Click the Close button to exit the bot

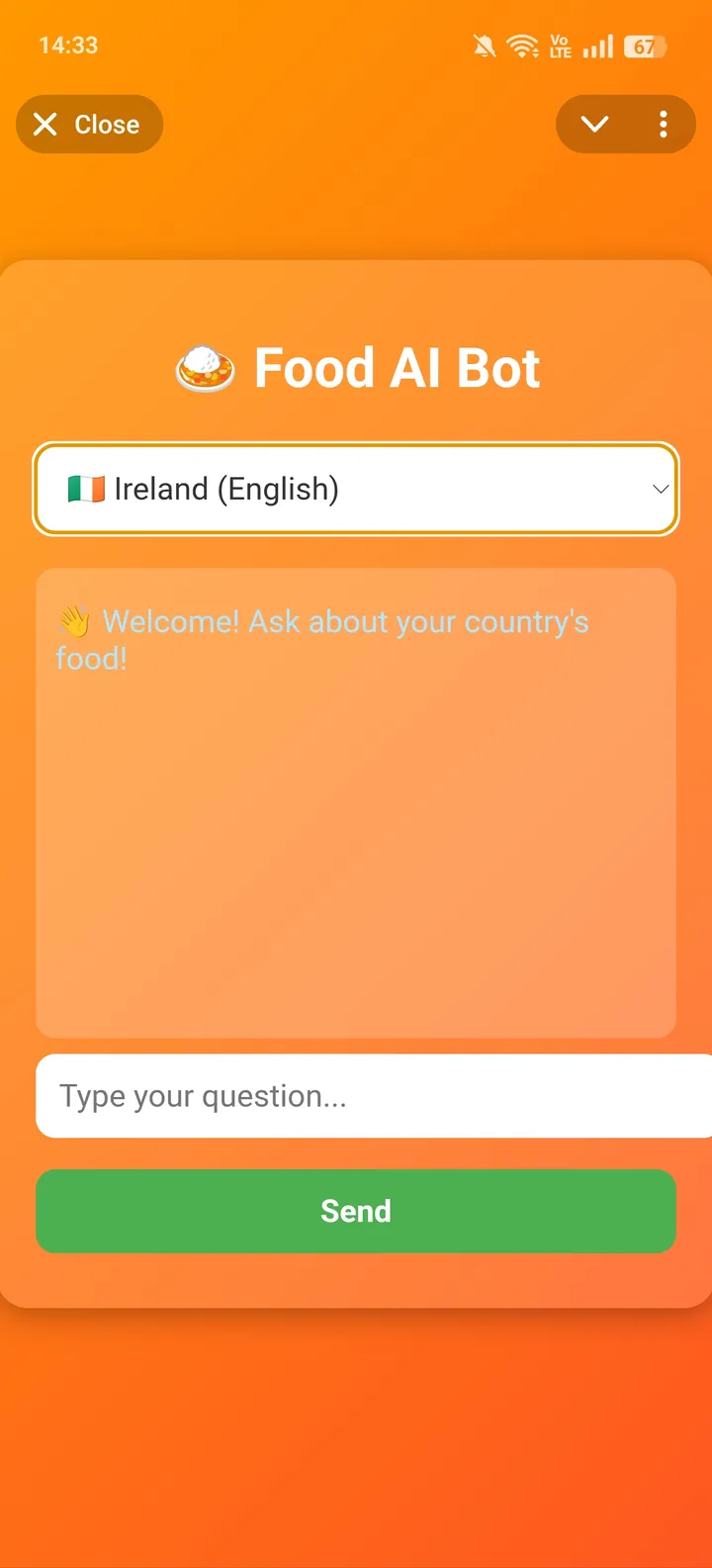89,124
